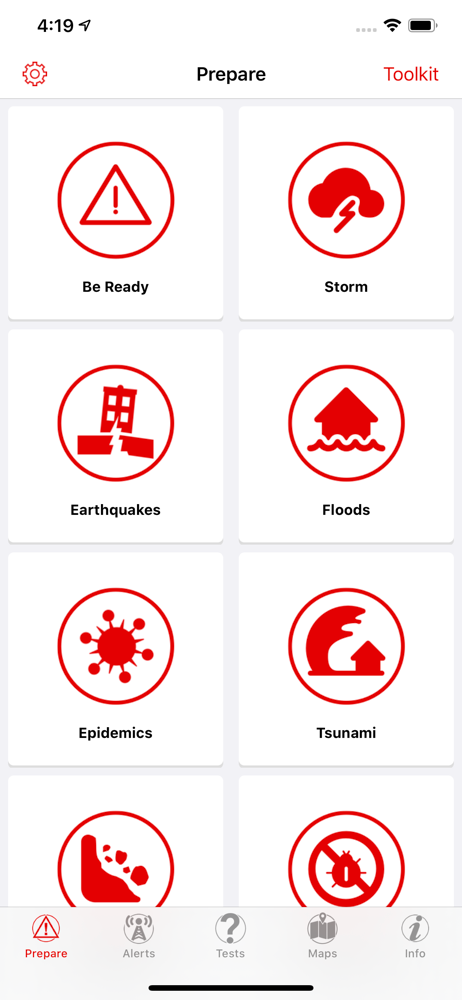Open the Info tab
Image resolution: width=462 pixels, height=1000 pixels.
[x=415, y=936]
